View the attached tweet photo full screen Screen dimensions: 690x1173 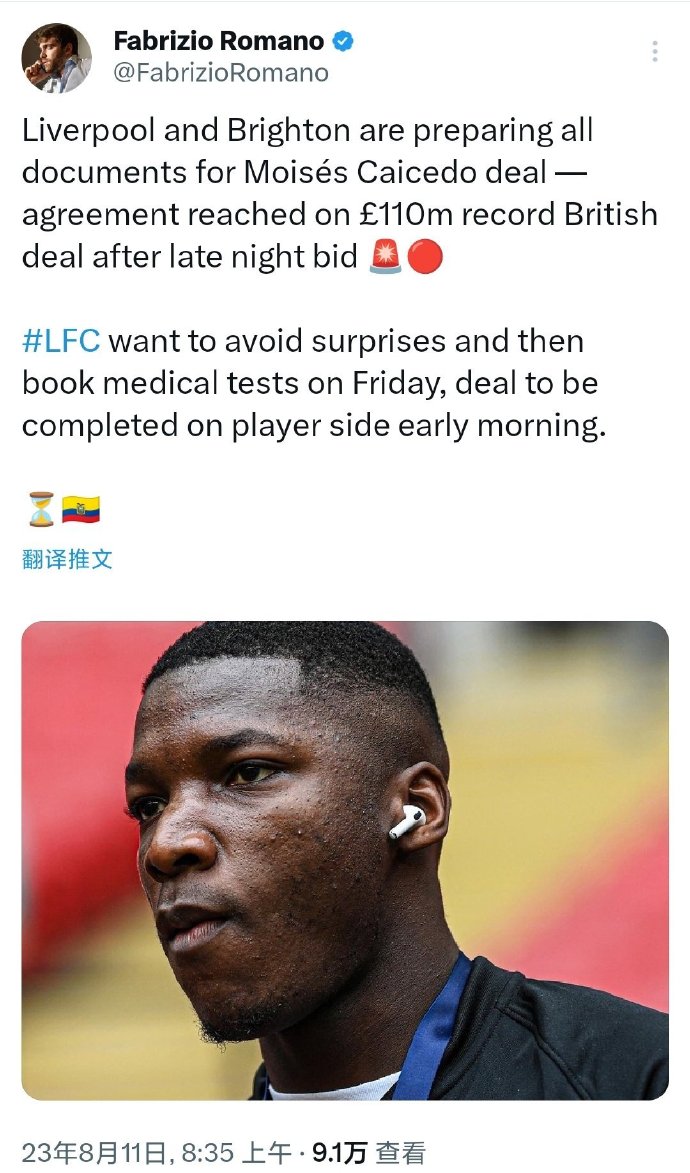(x=345, y=860)
